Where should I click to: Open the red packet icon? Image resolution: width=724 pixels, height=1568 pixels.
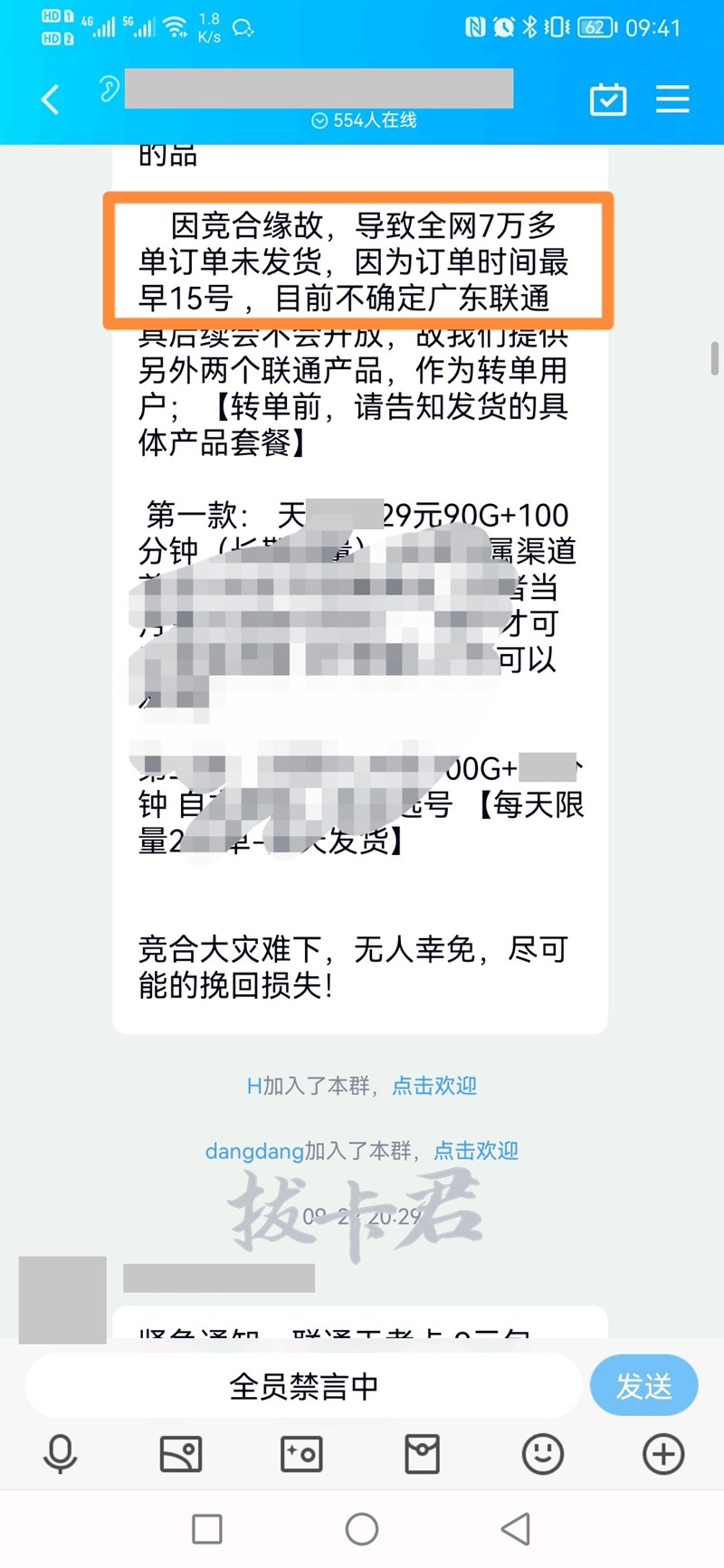pos(422,1454)
